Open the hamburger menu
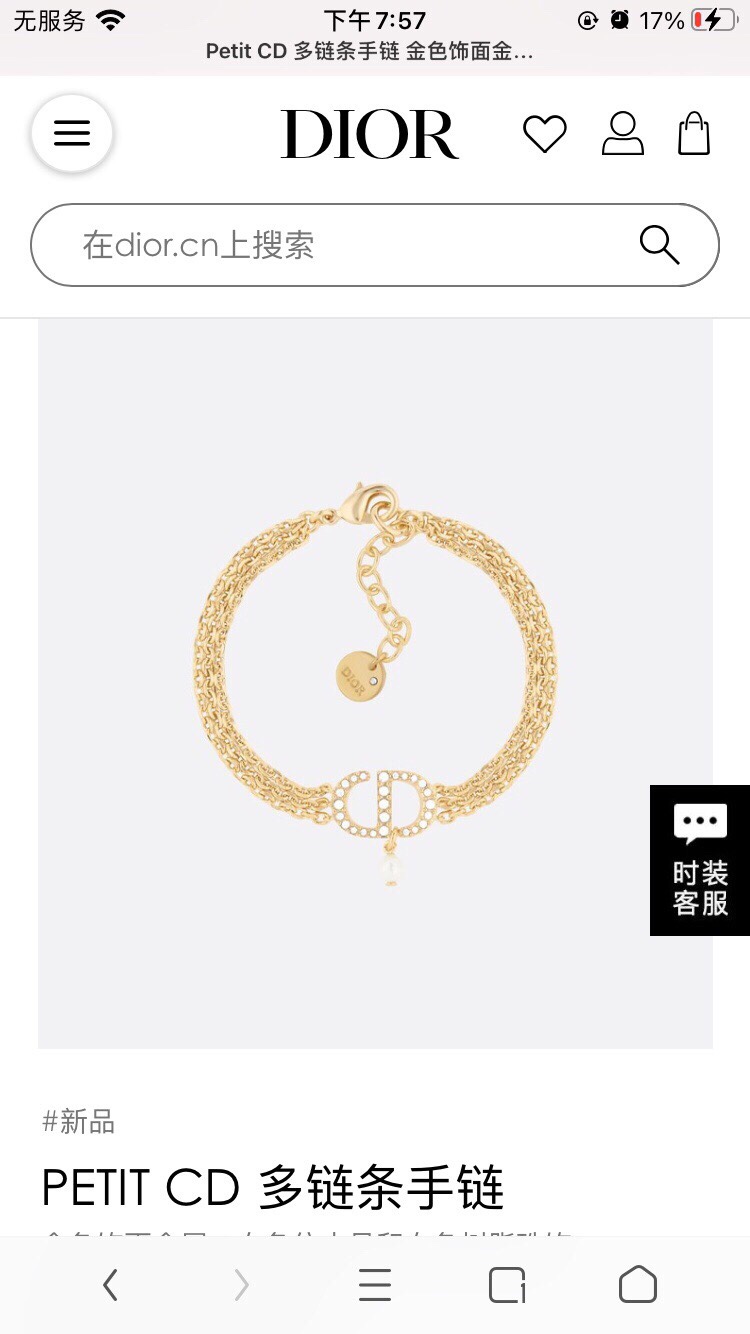Screen dimensions: 750x1334 click(72, 134)
